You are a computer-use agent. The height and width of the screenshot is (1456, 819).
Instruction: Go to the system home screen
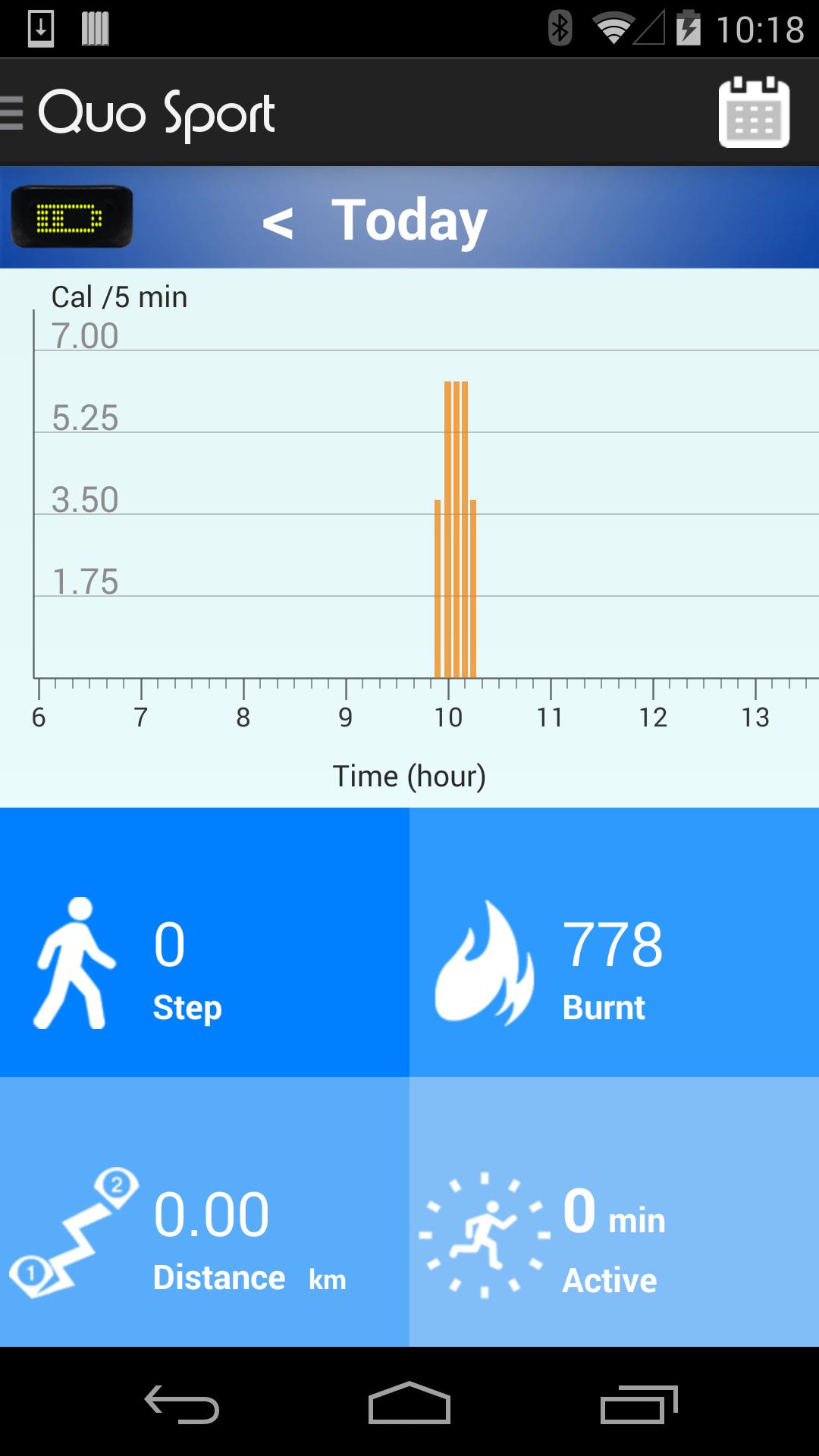point(409,1404)
